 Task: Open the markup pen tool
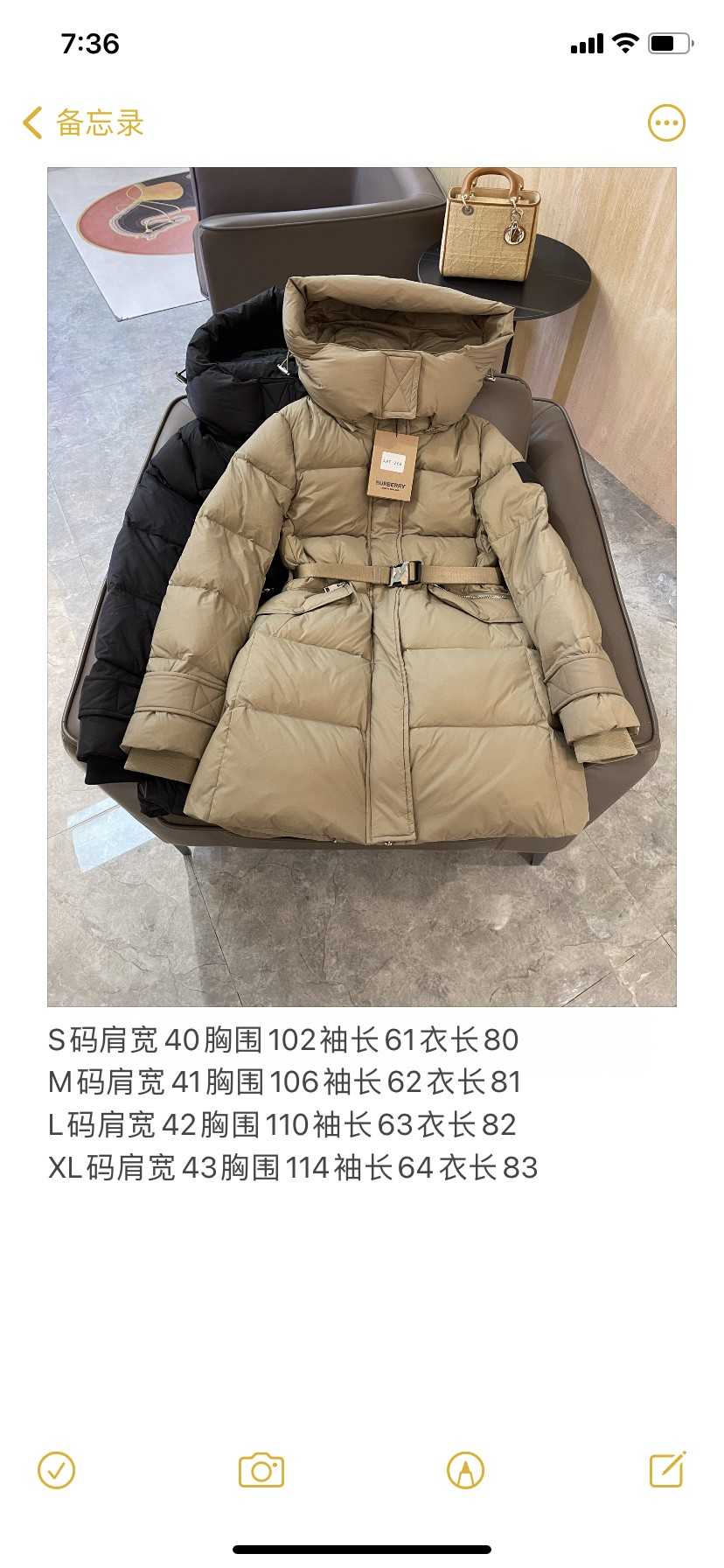tap(465, 1470)
